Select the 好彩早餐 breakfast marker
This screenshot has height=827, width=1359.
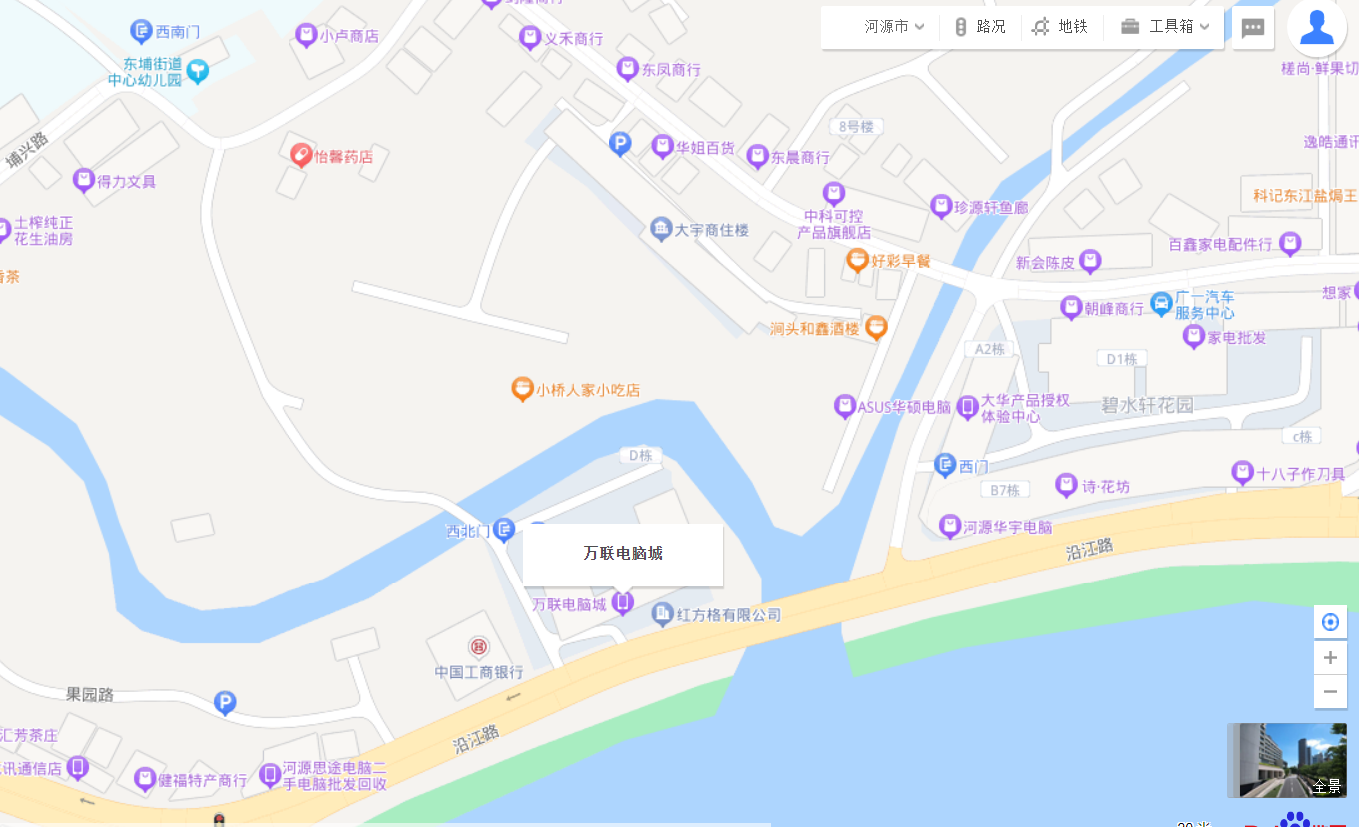[857, 260]
